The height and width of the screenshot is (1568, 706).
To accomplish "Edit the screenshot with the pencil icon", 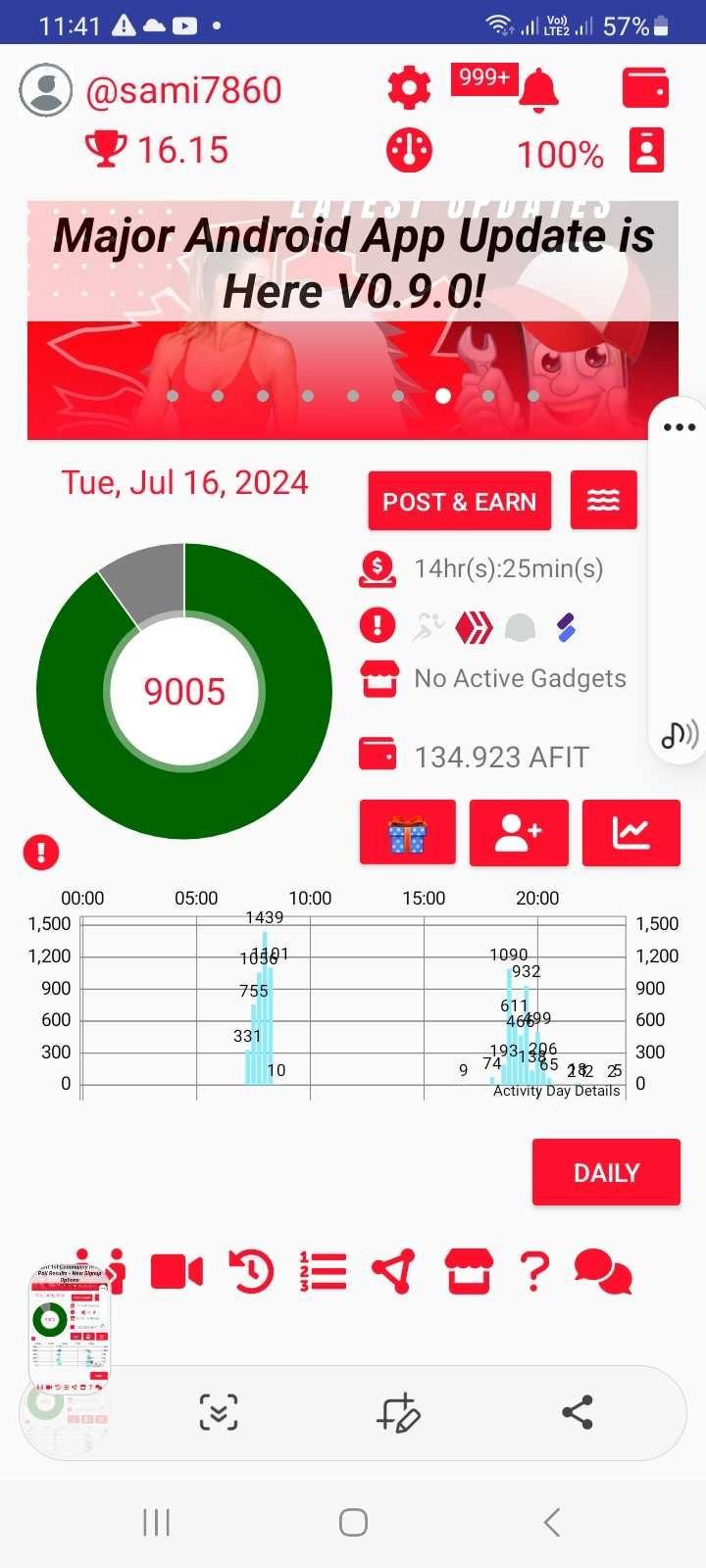I will (398, 1412).
